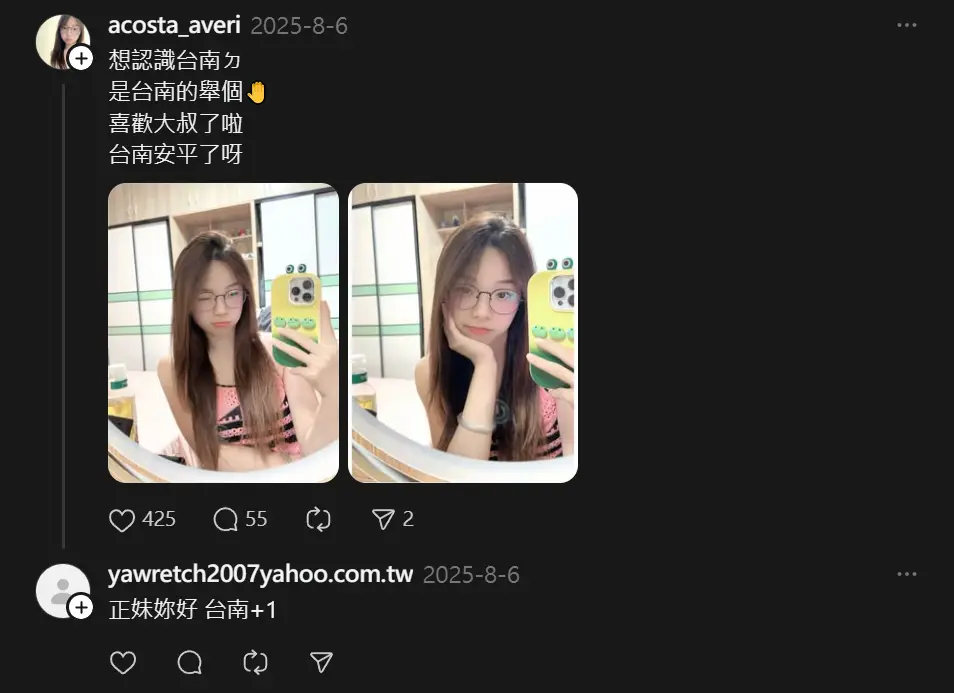Image resolution: width=954 pixels, height=693 pixels.
Task: Follow acosta_averi via avatar plus badge
Action: pyautogui.click(x=81, y=59)
